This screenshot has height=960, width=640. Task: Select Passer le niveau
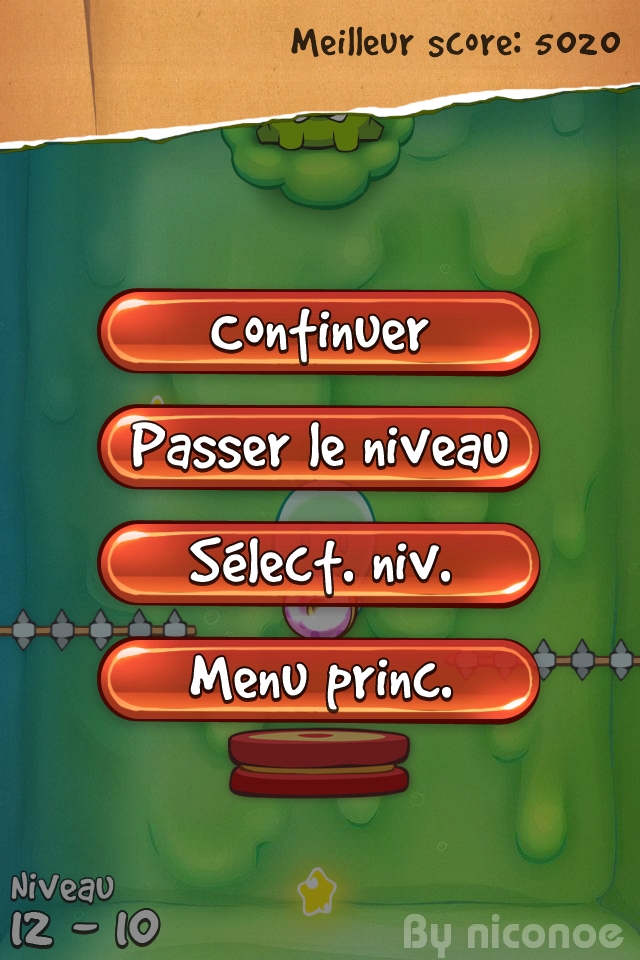click(319, 448)
